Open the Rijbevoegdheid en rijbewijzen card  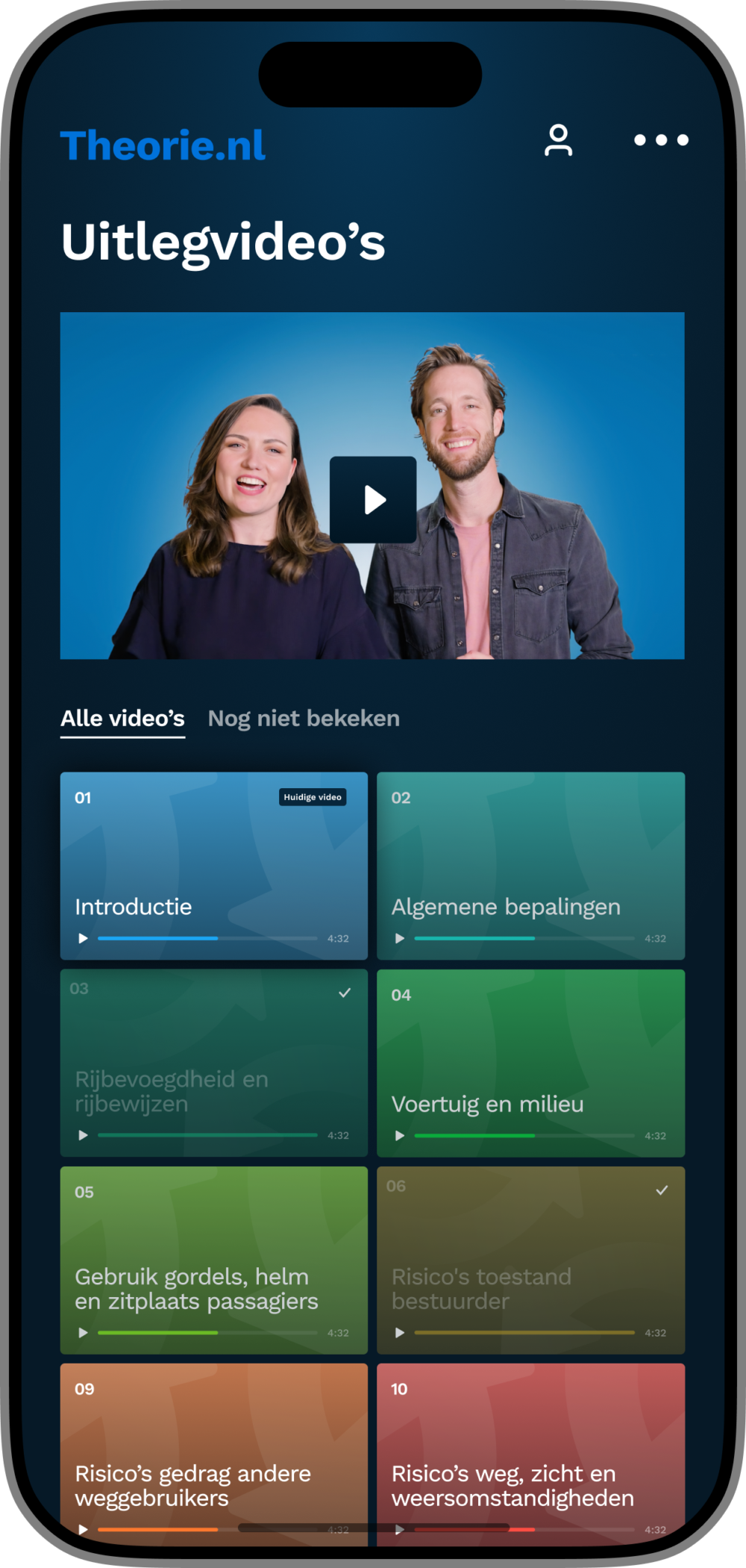pyautogui.click(x=213, y=1063)
